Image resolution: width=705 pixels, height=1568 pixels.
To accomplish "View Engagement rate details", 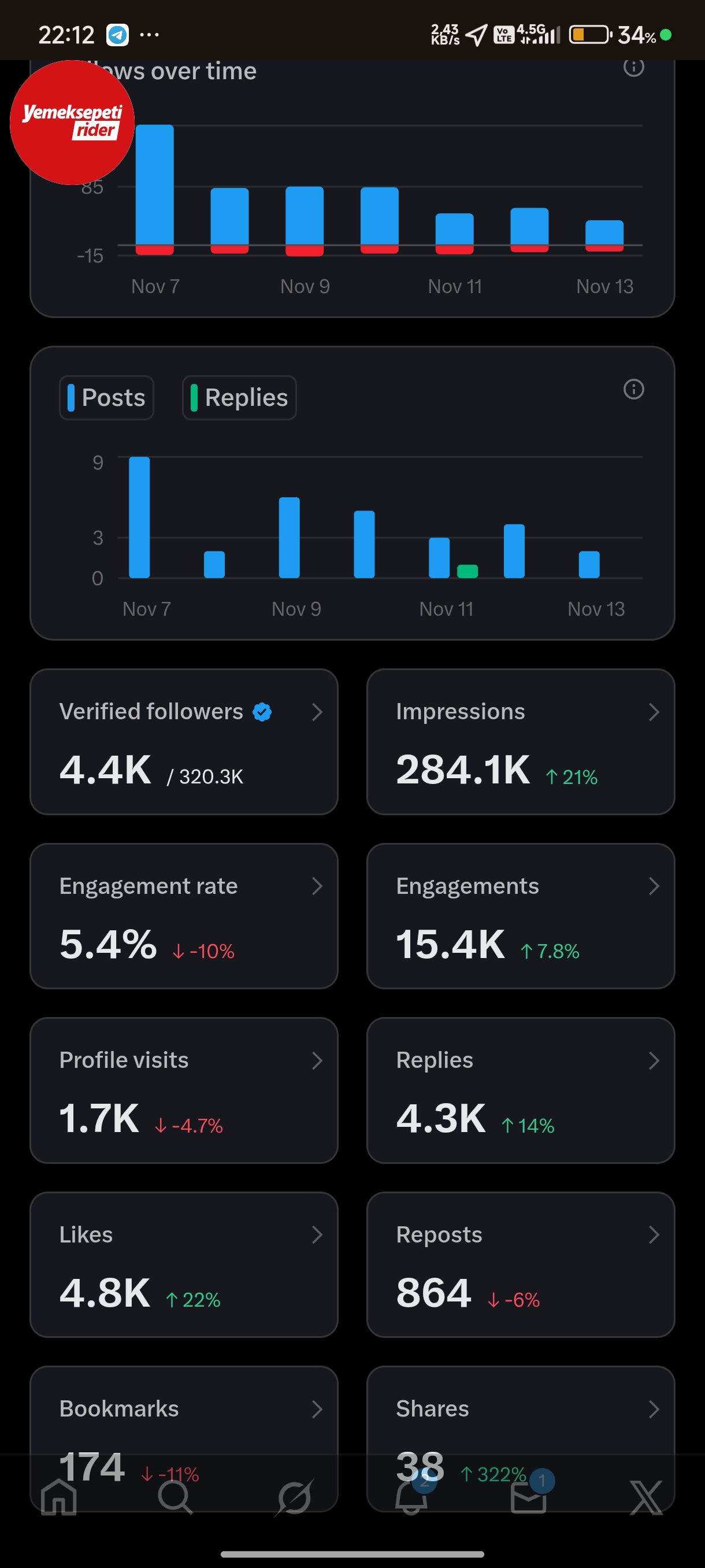I will pyautogui.click(x=184, y=915).
